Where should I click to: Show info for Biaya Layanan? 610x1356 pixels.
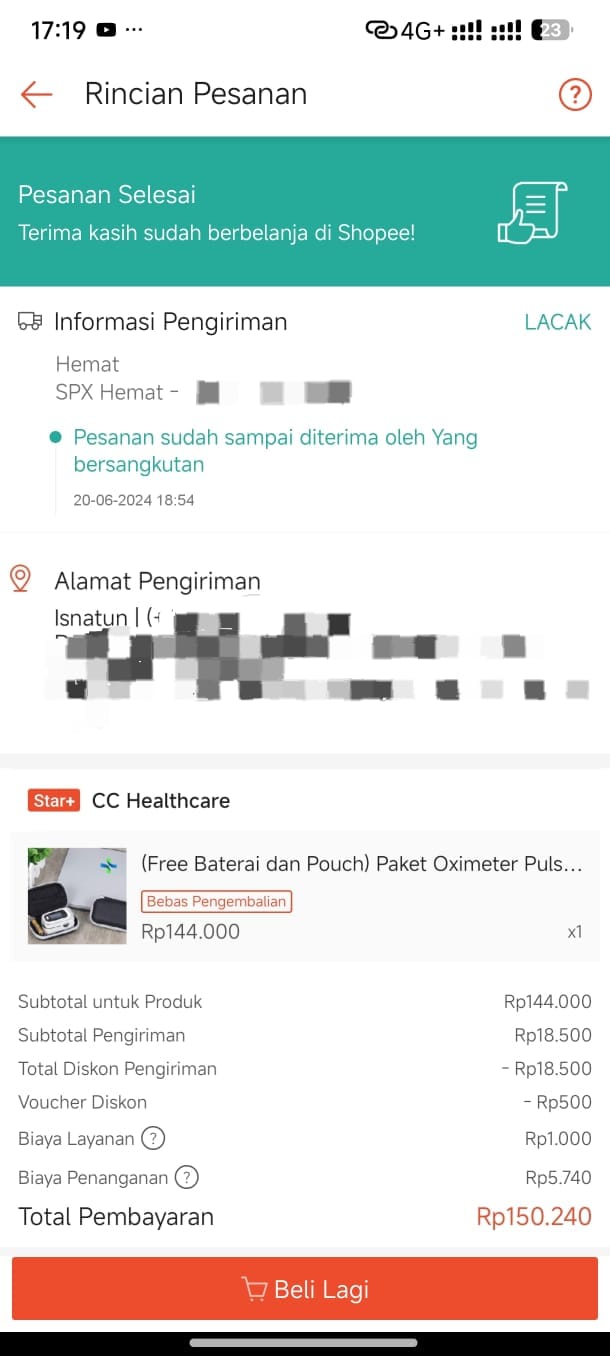(153, 1139)
